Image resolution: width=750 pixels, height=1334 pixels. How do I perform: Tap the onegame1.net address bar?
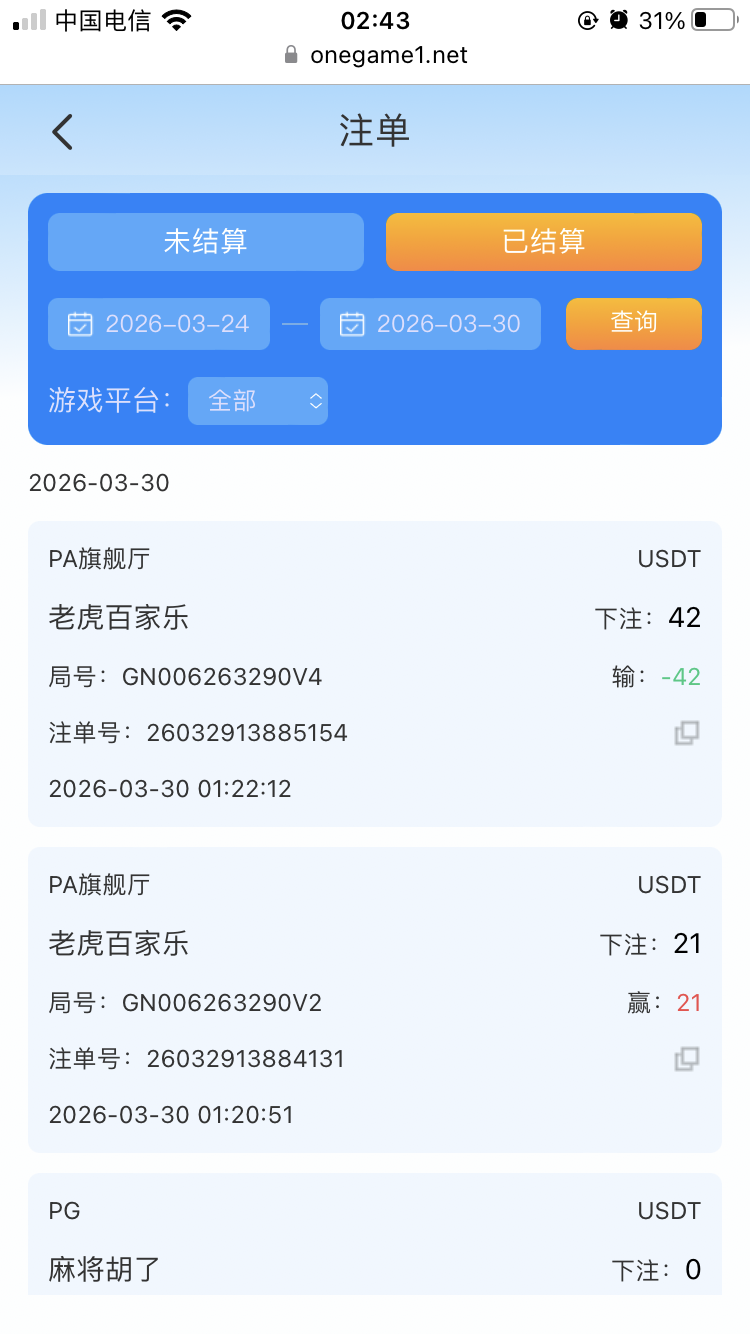388,55
